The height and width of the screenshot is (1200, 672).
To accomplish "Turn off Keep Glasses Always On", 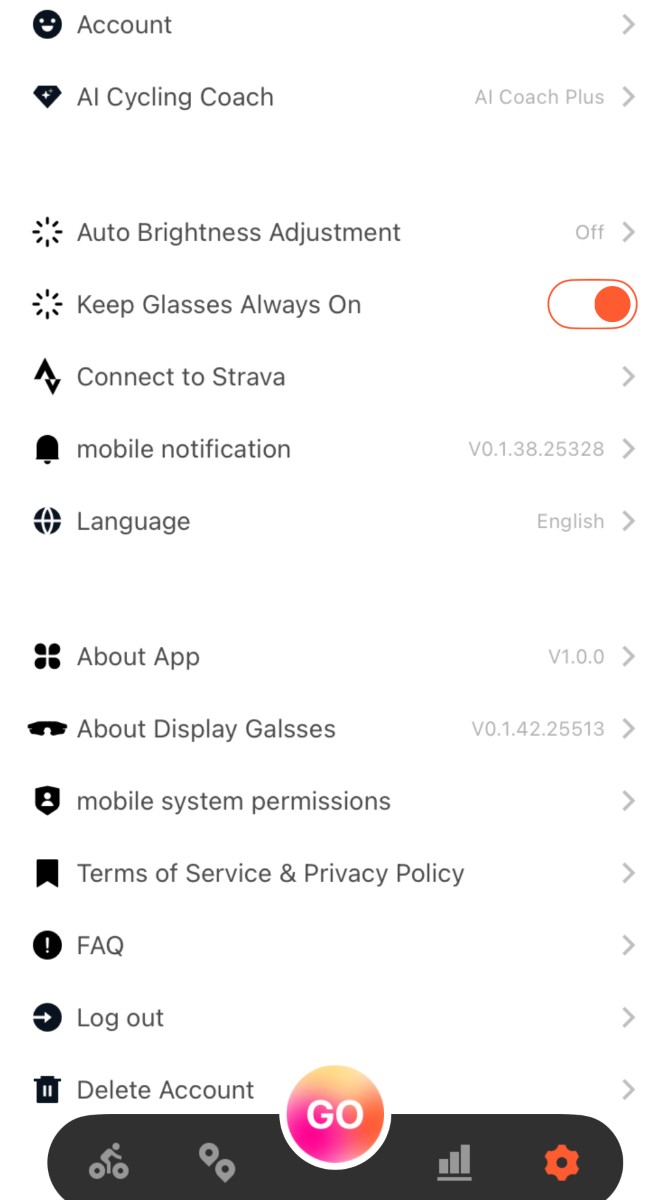I will pyautogui.click(x=592, y=304).
